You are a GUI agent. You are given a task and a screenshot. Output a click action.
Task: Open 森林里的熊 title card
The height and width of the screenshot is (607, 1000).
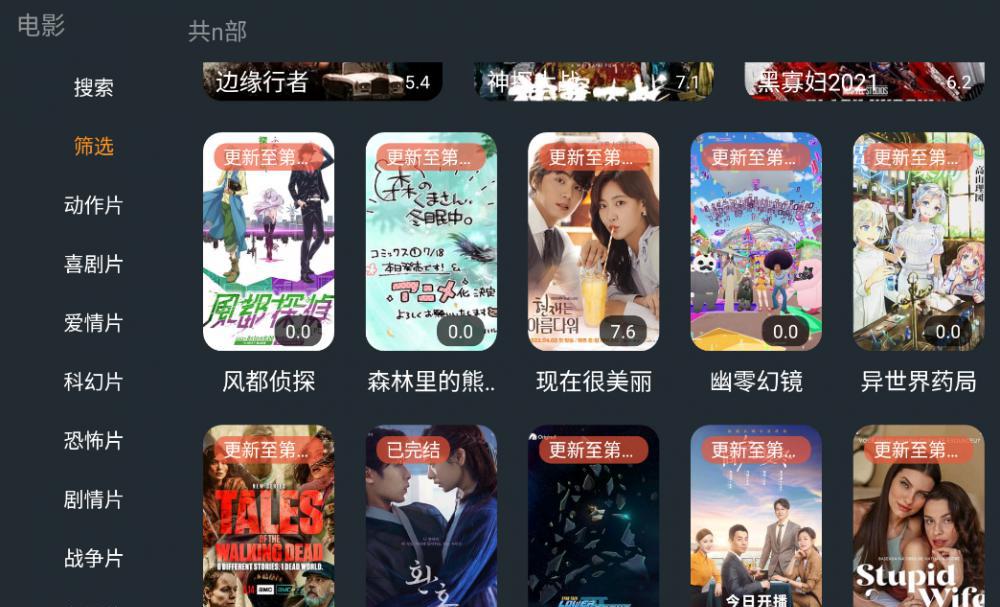[x=431, y=242]
